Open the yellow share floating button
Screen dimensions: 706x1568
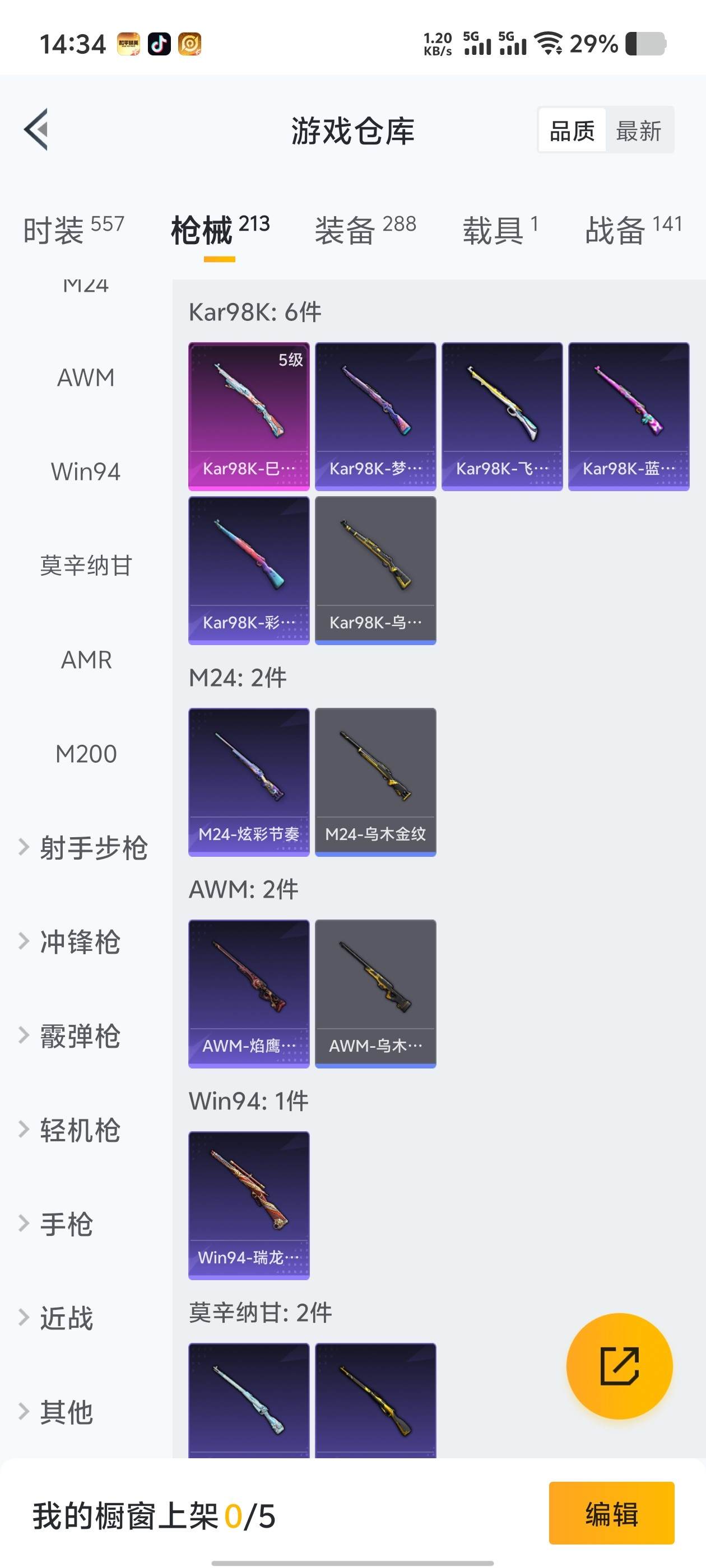pos(620,1366)
